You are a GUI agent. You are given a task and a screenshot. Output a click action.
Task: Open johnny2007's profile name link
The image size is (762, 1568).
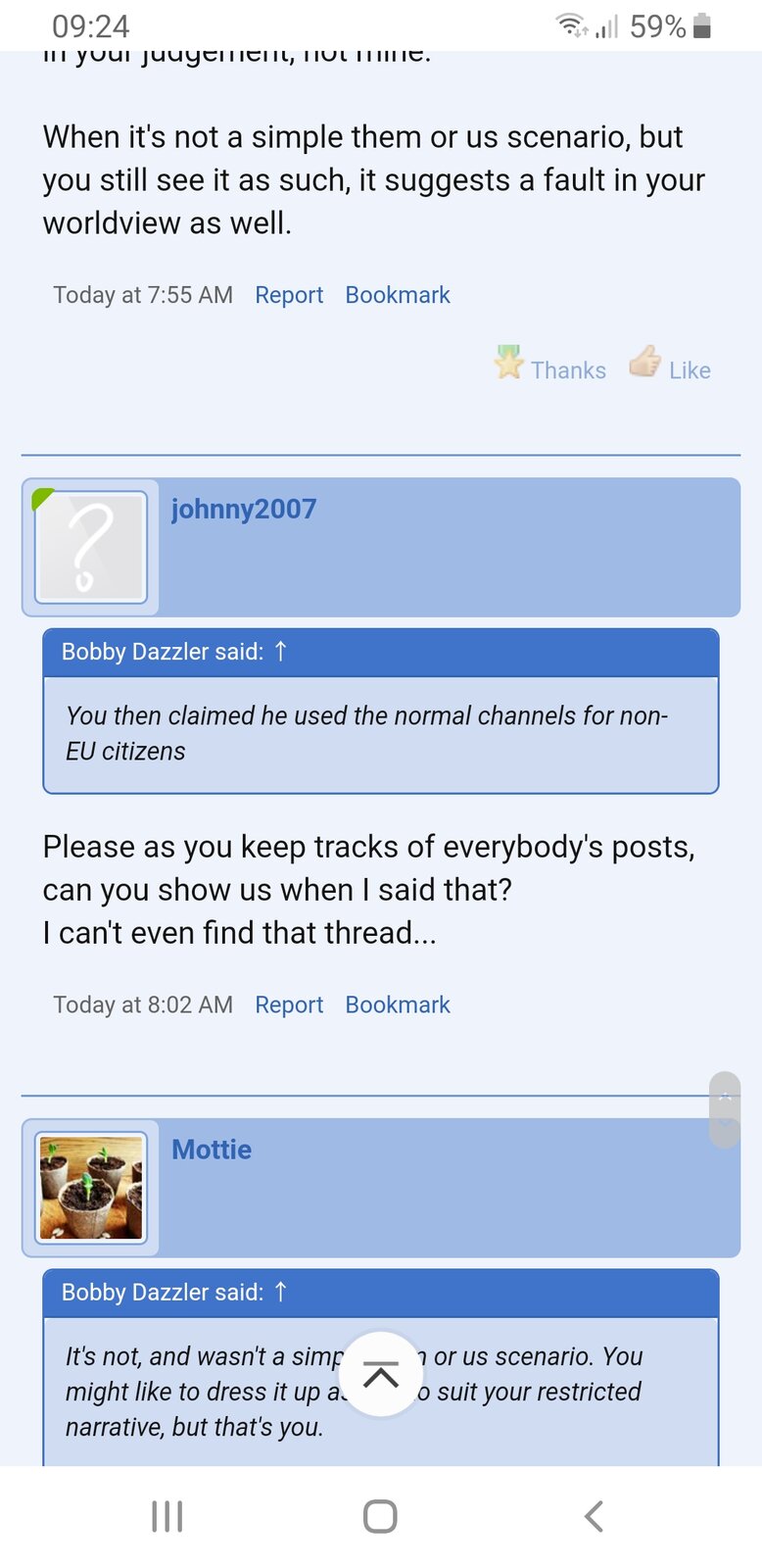pyautogui.click(x=244, y=510)
